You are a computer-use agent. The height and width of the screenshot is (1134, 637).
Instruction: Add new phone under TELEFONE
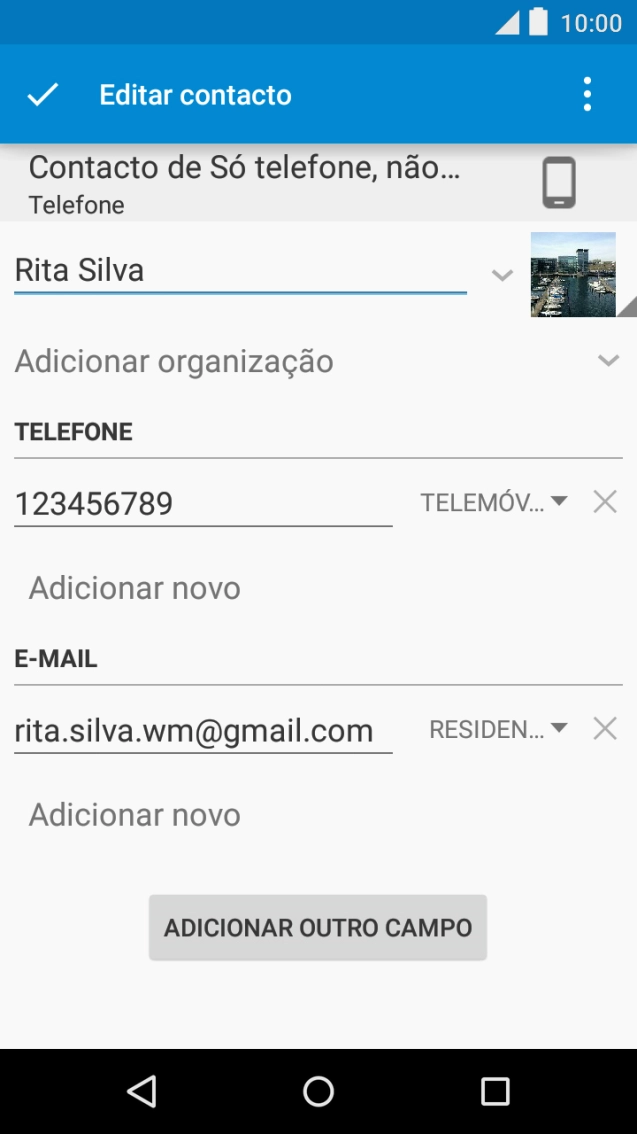click(x=135, y=588)
